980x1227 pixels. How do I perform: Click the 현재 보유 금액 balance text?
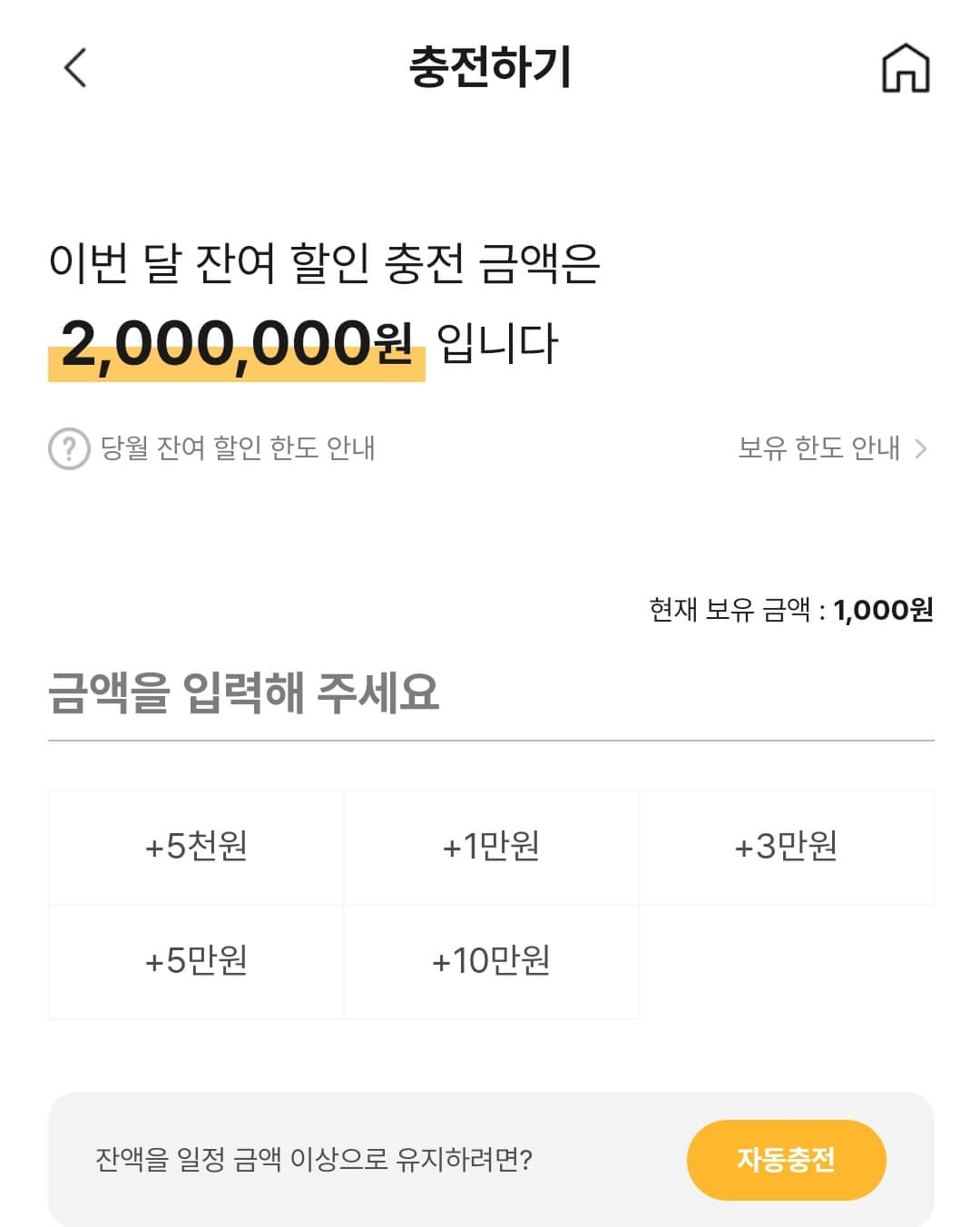793,605
